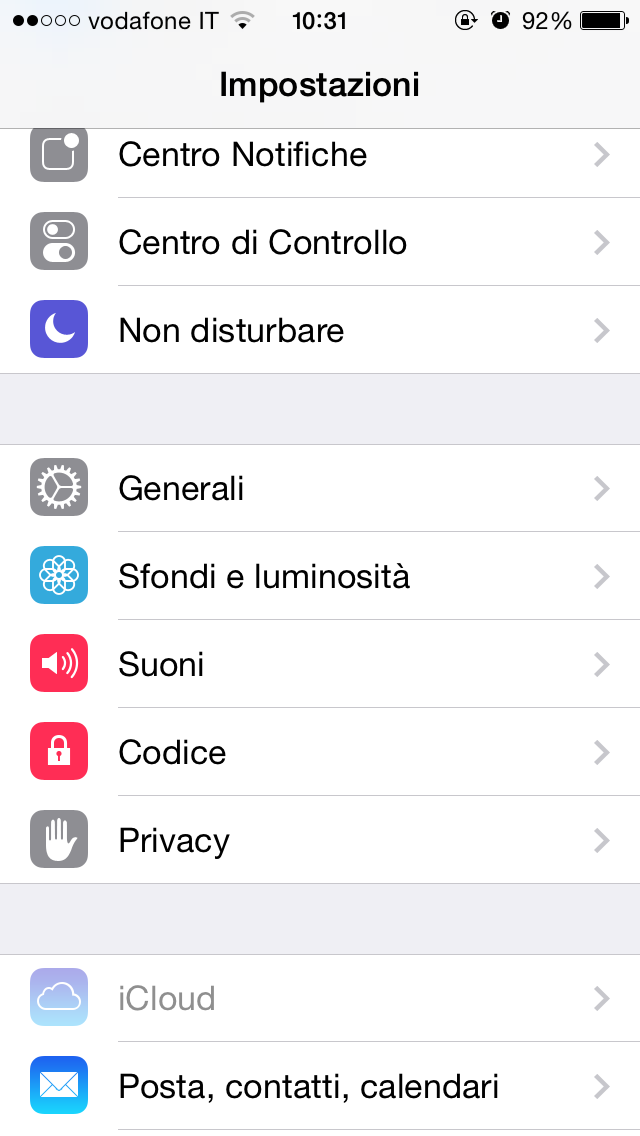Screen dimensions: 640x1136
Task: Open the Generali settings row
Action: coord(320,489)
